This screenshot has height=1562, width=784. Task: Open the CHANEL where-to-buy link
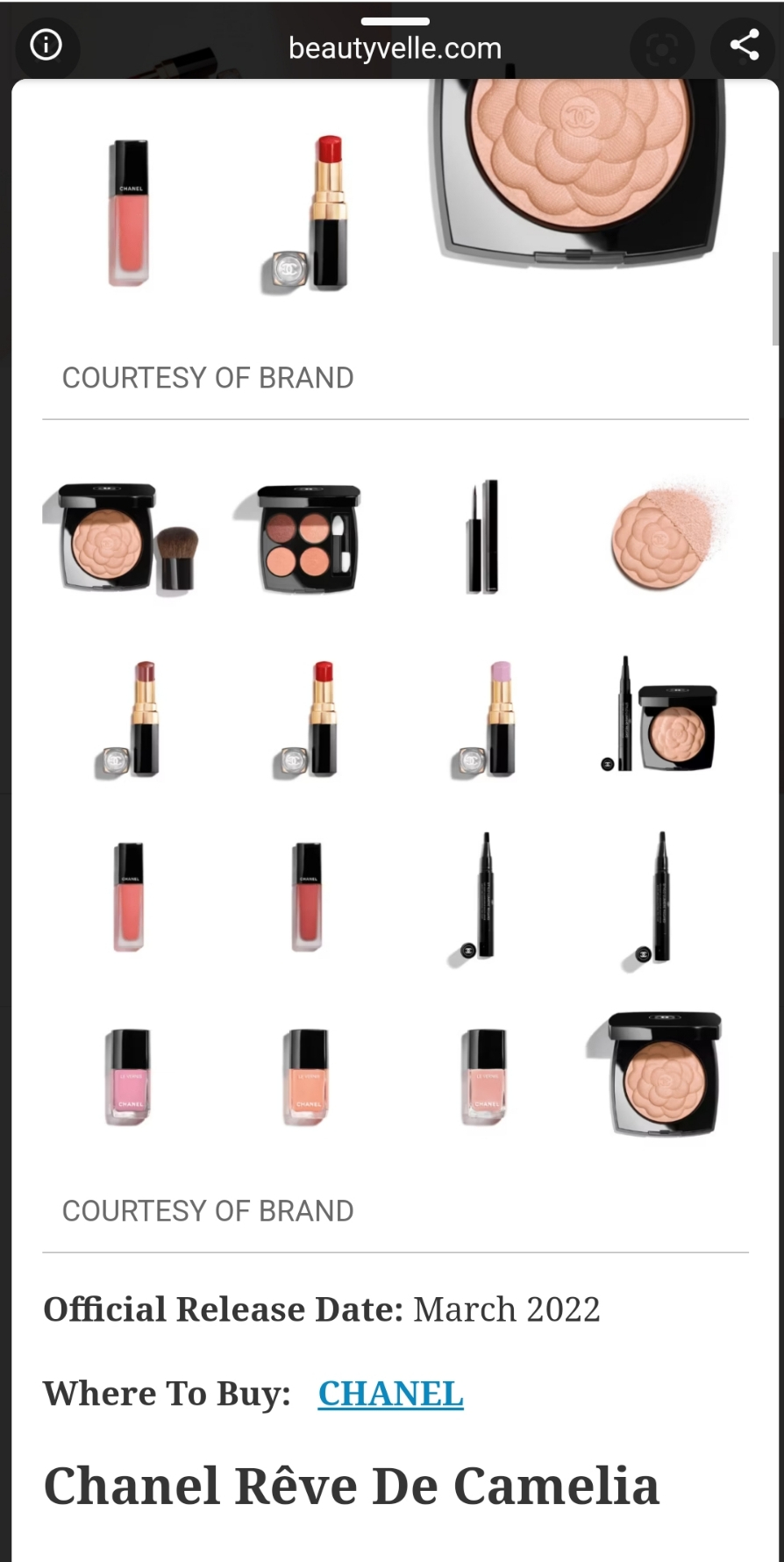[x=390, y=1394]
